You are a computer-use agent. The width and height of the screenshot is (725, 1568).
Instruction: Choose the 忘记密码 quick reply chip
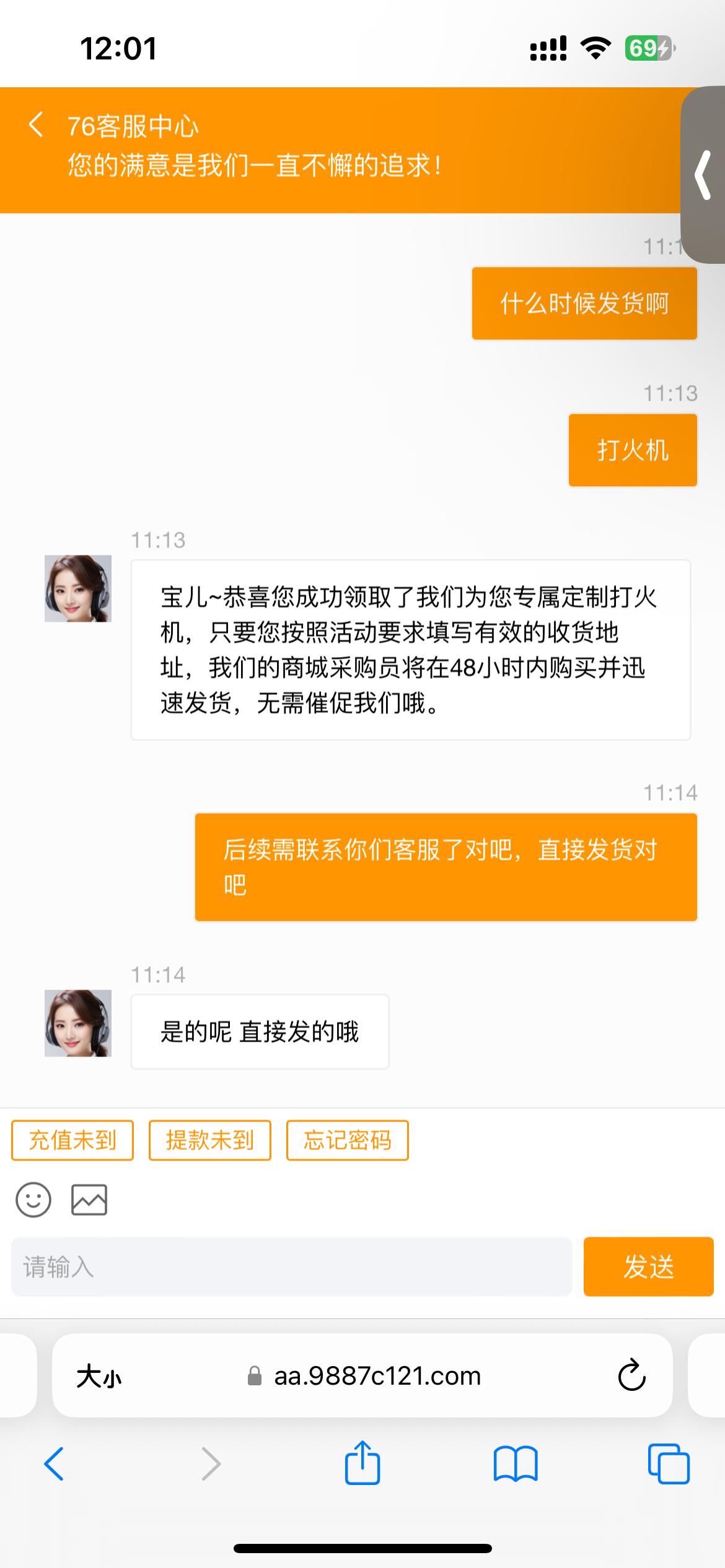pos(348,1140)
